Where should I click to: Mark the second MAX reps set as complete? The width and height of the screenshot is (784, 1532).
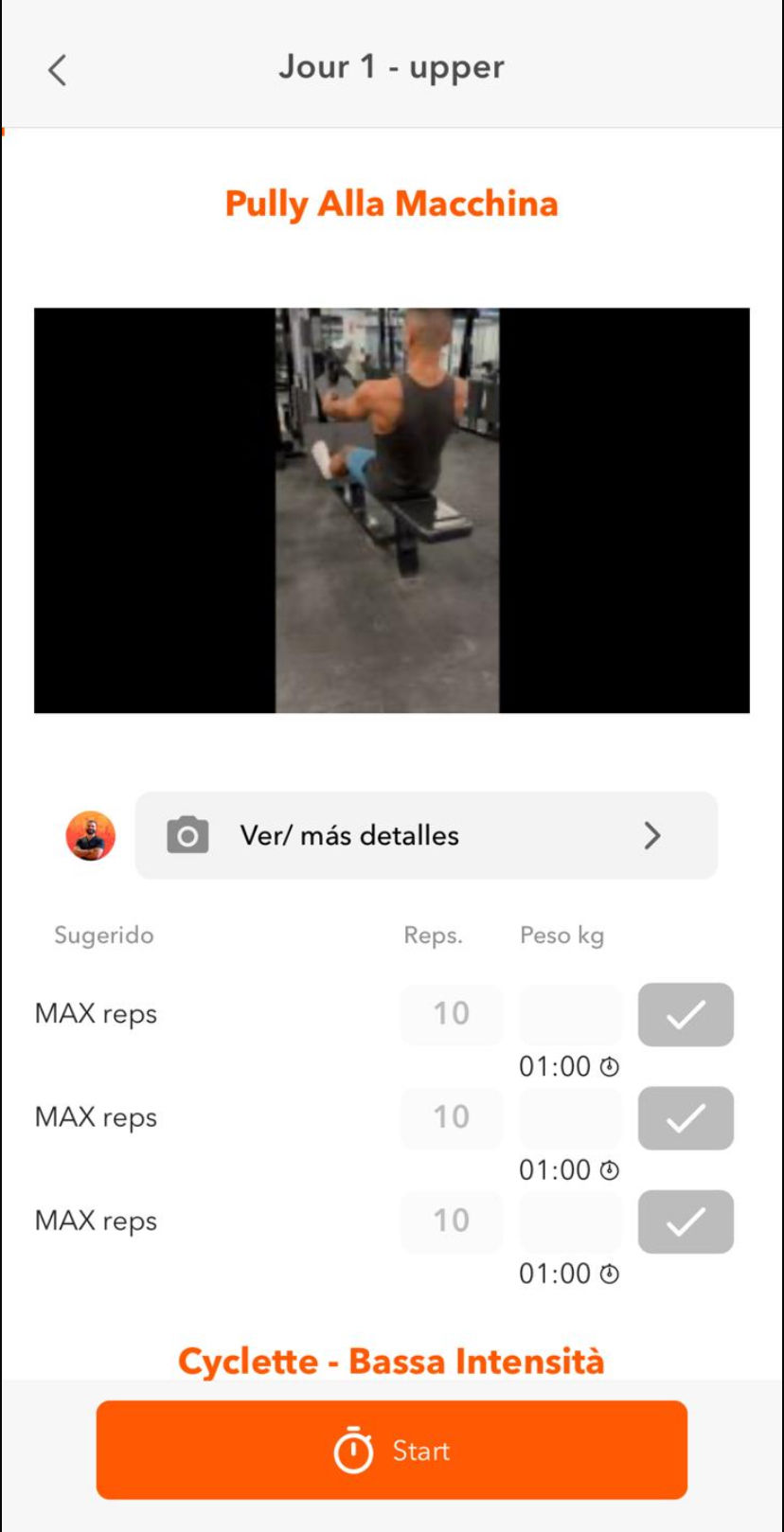coord(686,1117)
